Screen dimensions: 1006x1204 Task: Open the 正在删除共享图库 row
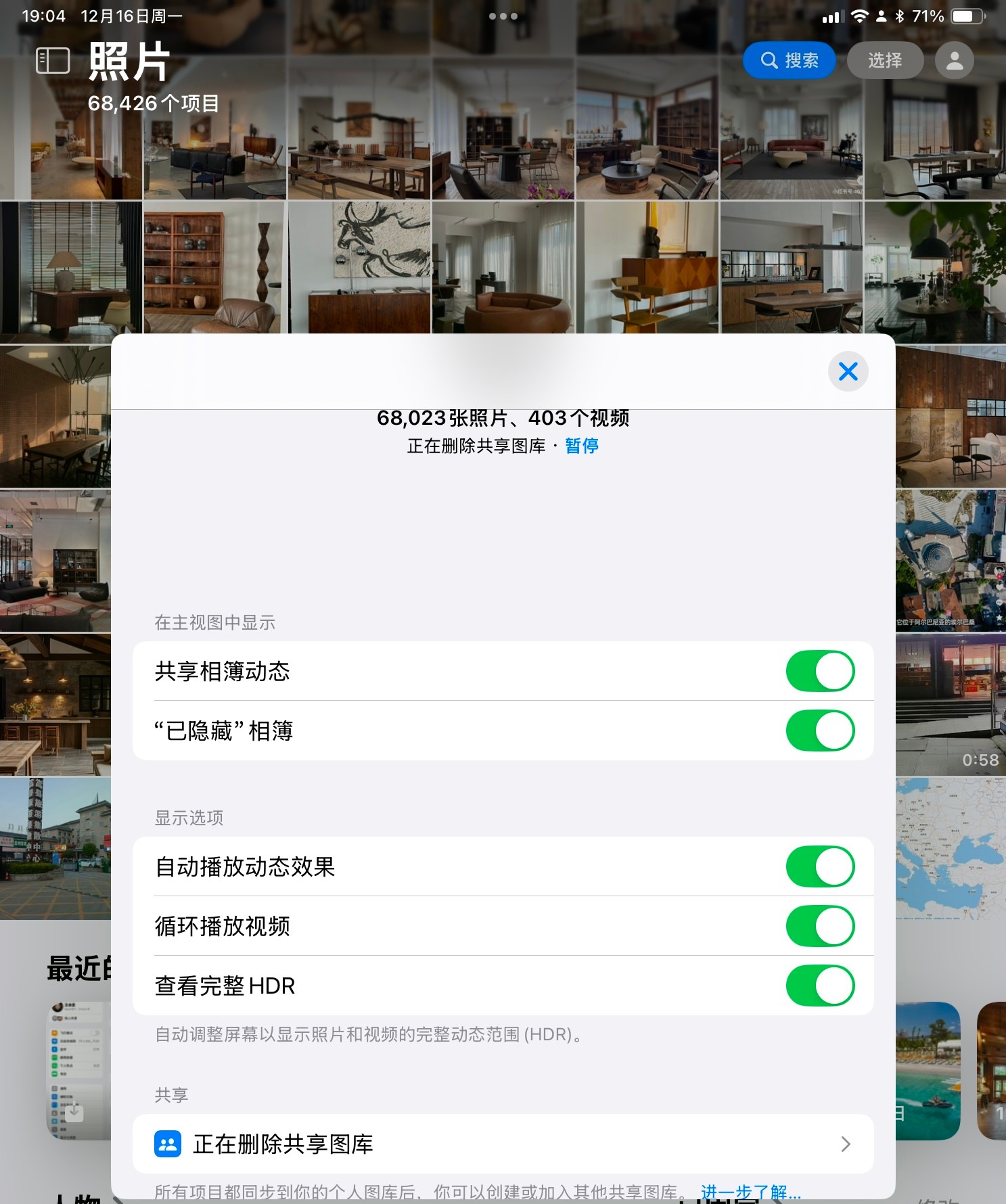point(503,1144)
